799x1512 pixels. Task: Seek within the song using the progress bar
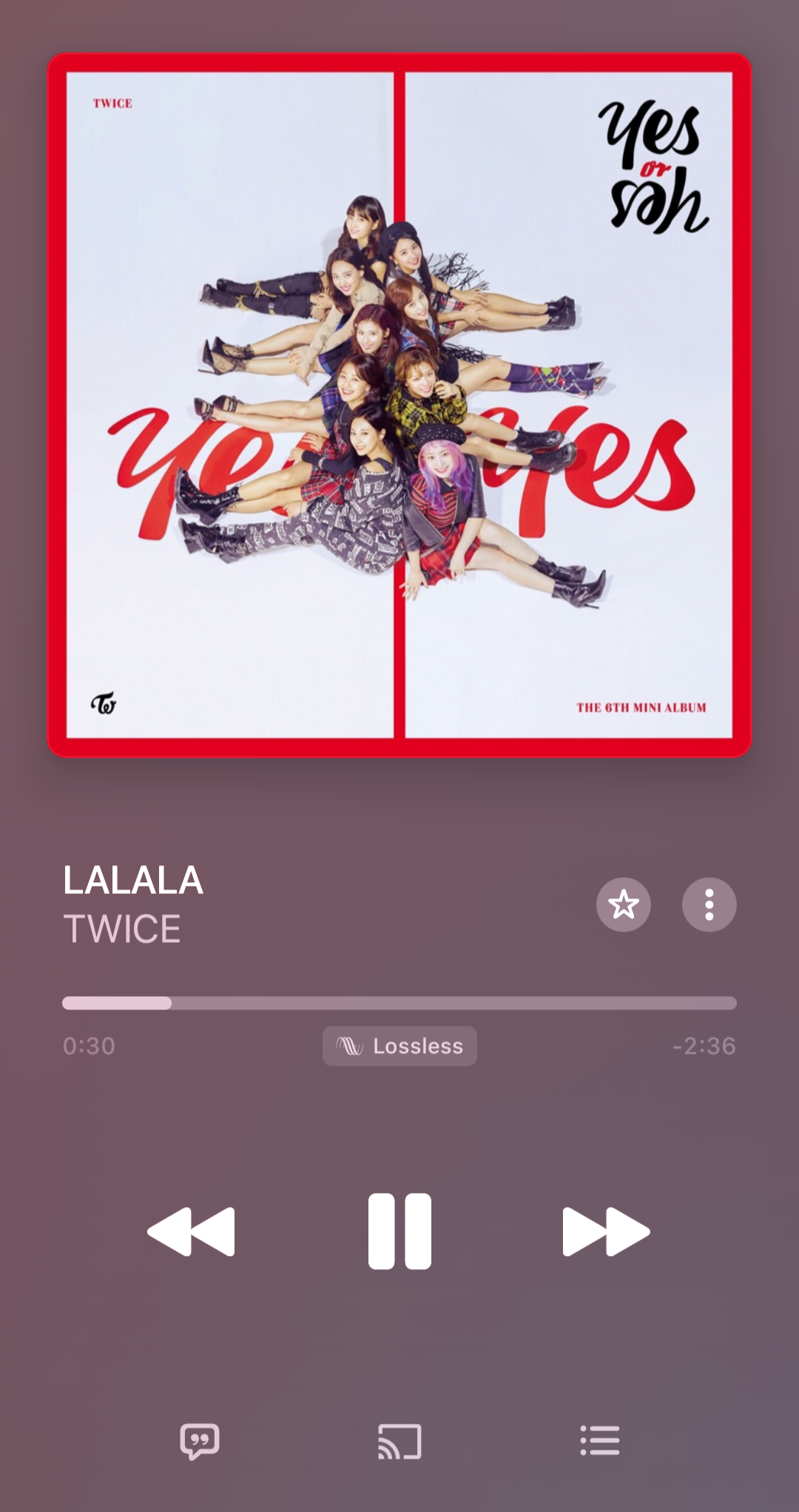(399, 1003)
